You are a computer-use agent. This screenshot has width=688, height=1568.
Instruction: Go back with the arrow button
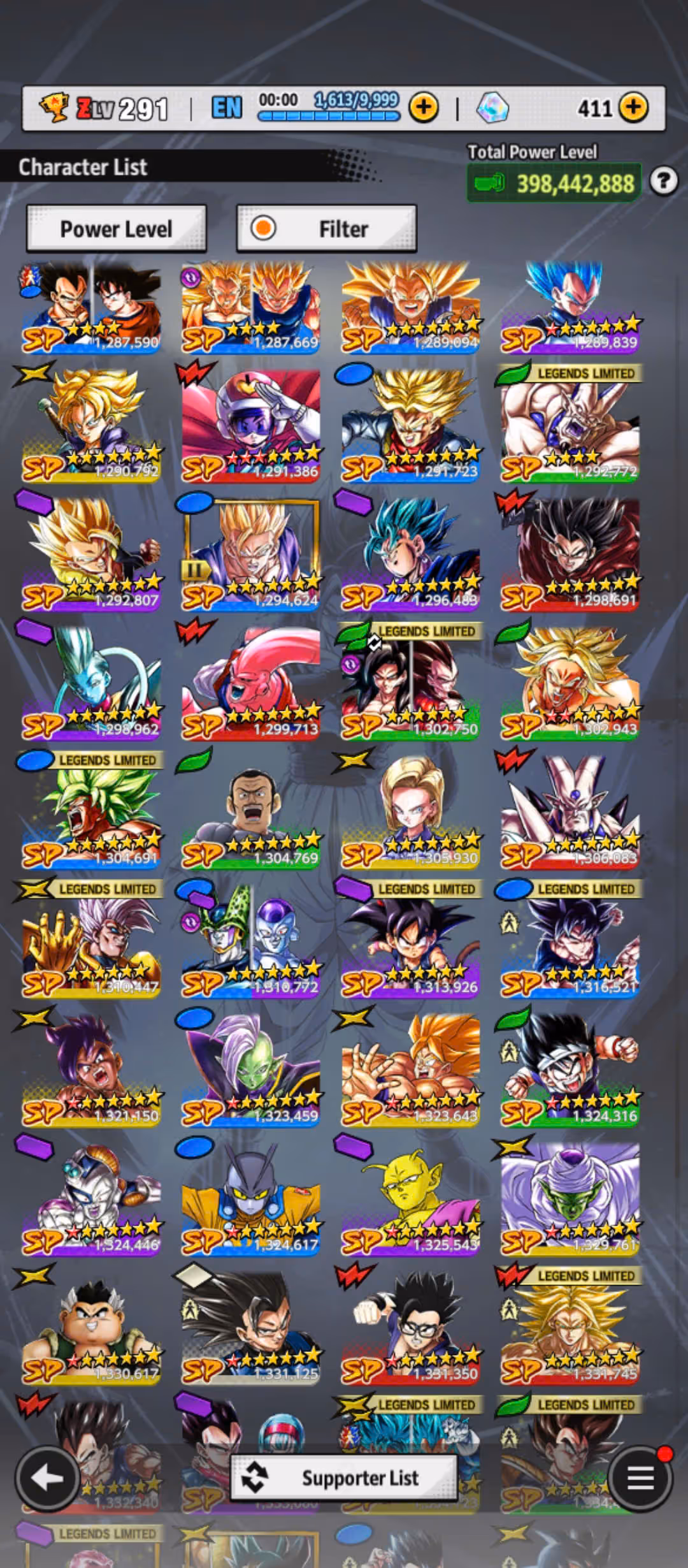(47, 1479)
